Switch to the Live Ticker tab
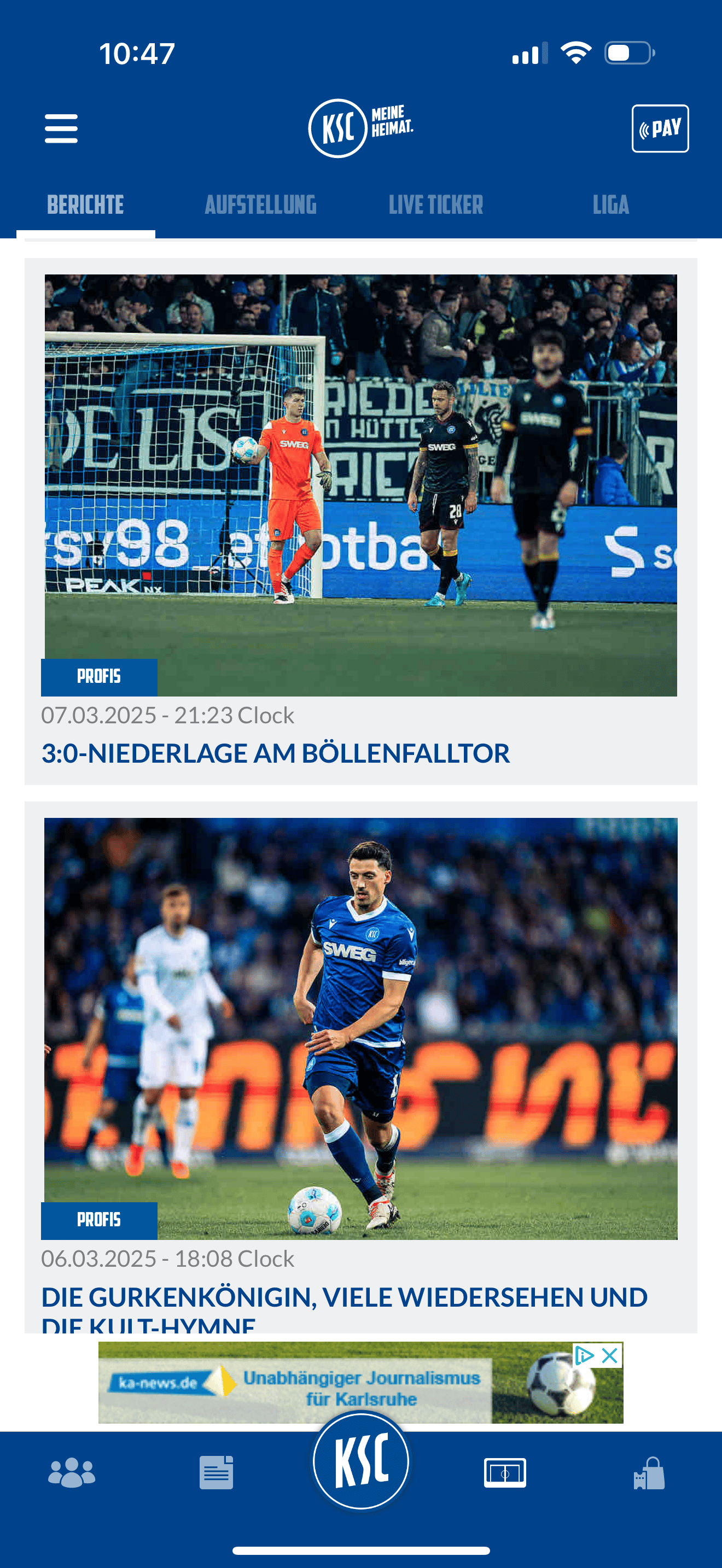The width and height of the screenshot is (722, 1568). click(436, 205)
